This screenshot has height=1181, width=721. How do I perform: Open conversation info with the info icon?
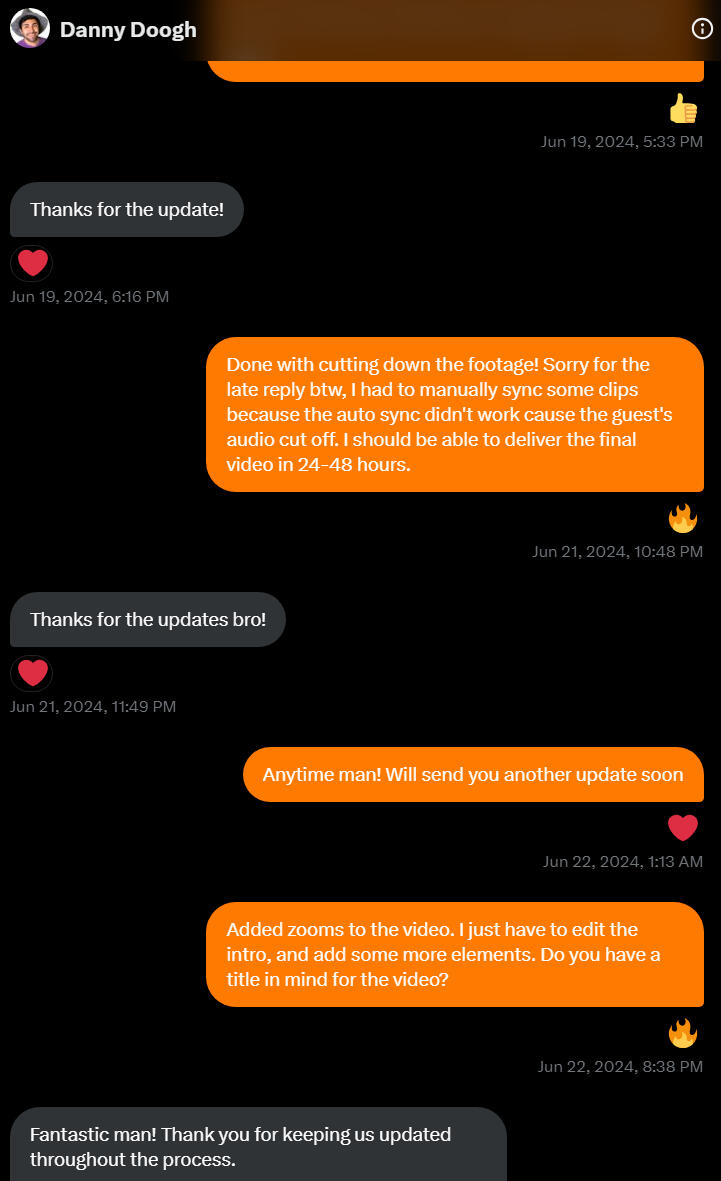click(x=702, y=28)
